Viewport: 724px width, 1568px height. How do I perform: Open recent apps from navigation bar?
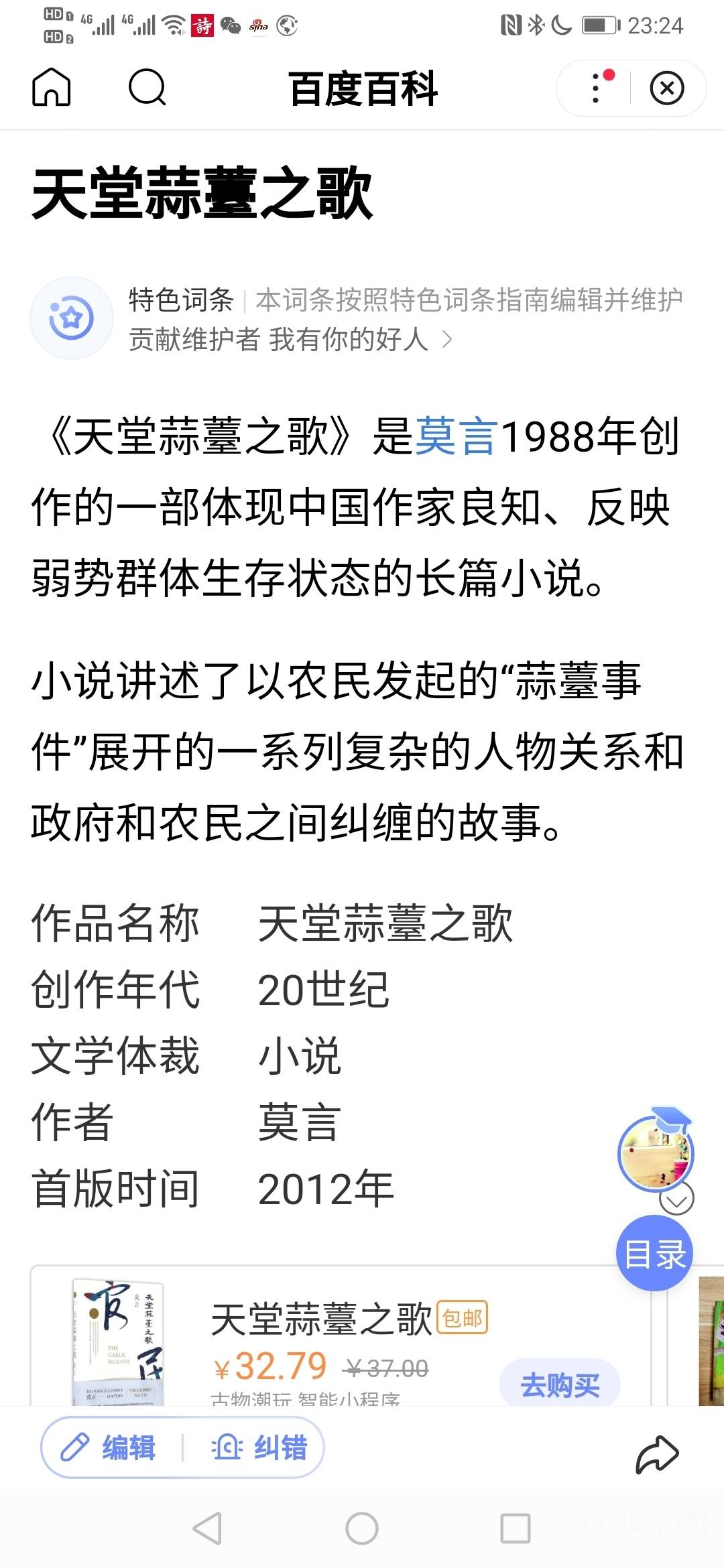[x=516, y=1528]
